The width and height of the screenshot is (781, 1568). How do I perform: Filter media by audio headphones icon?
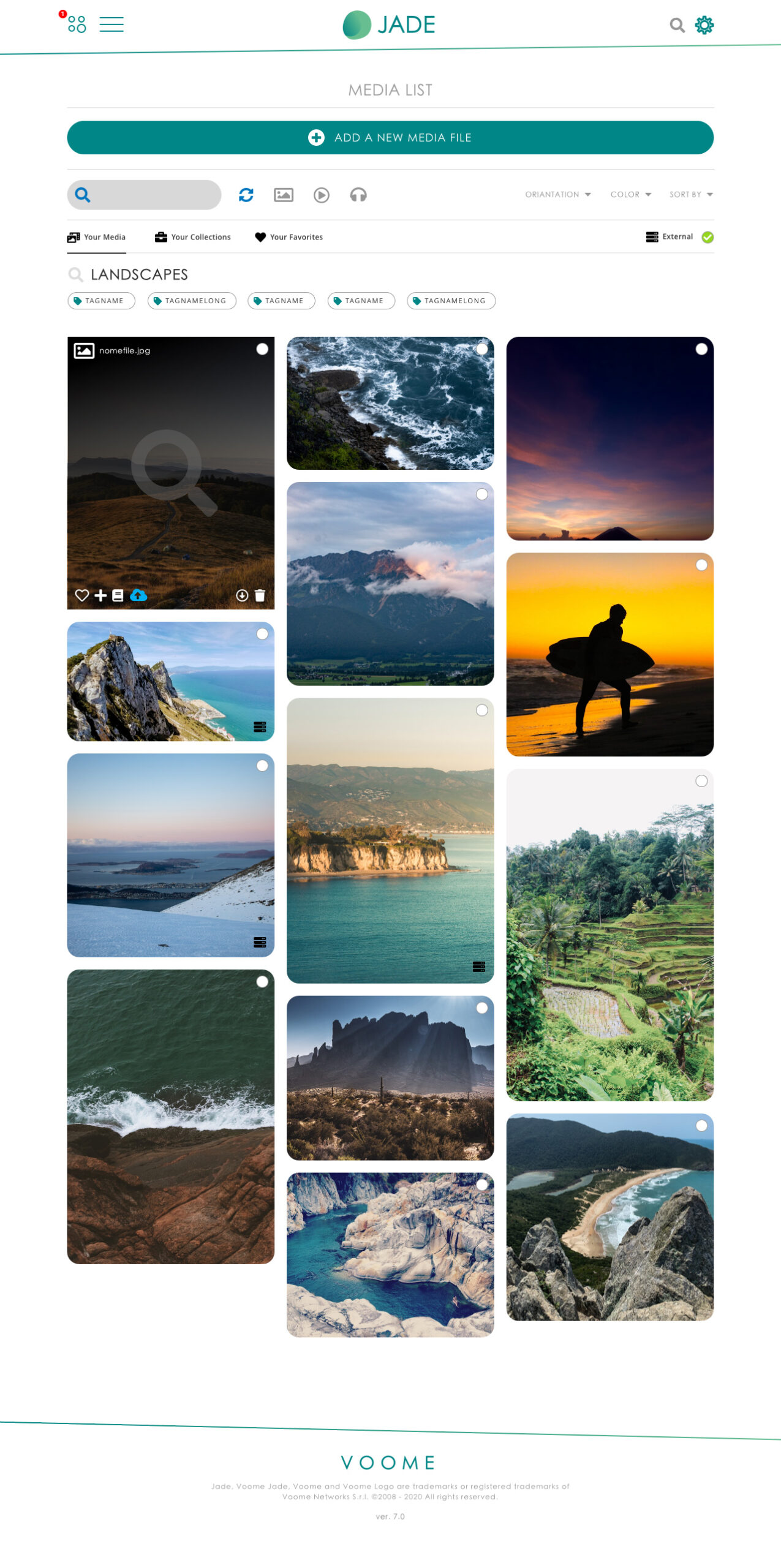coord(358,195)
